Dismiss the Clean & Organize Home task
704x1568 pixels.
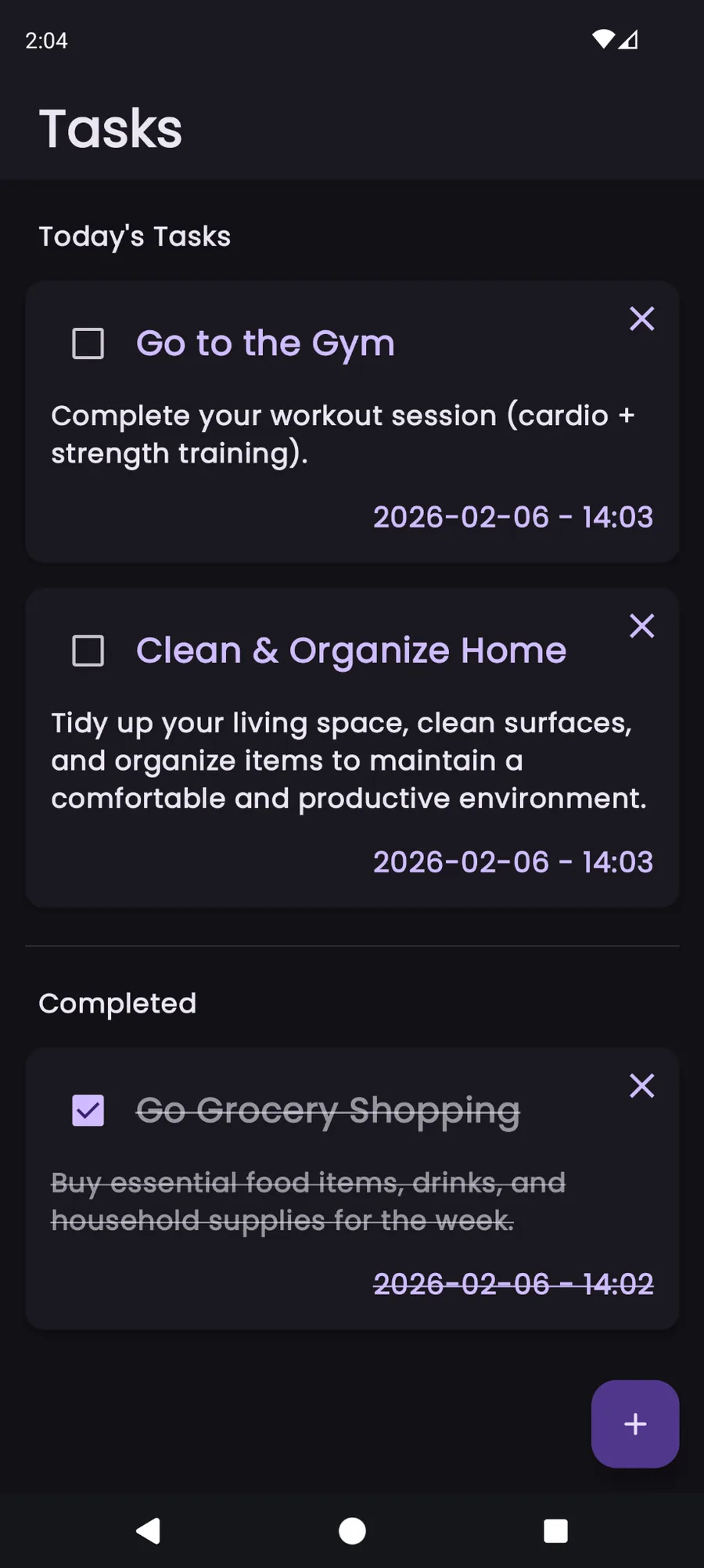(641, 625)
